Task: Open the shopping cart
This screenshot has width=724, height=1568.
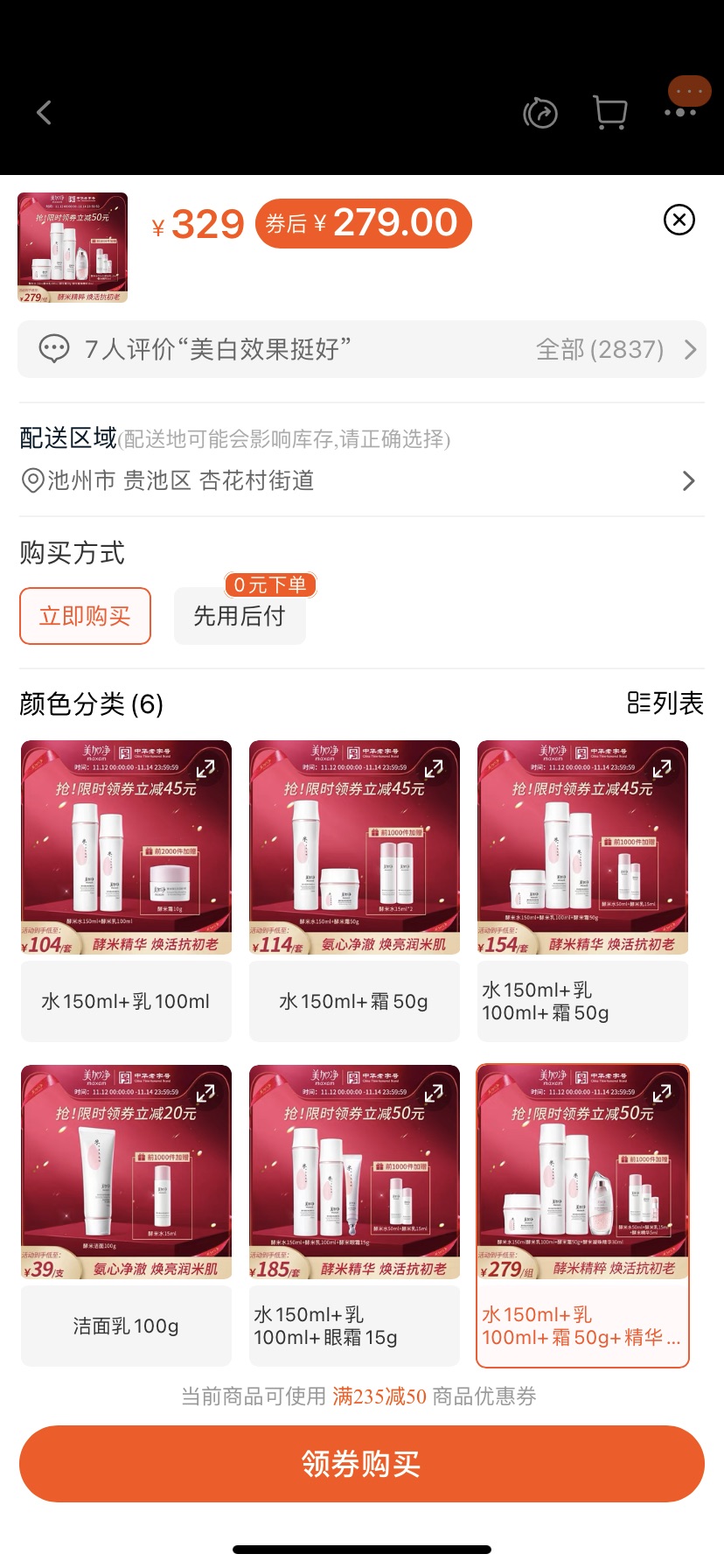Action: point(609,113)
